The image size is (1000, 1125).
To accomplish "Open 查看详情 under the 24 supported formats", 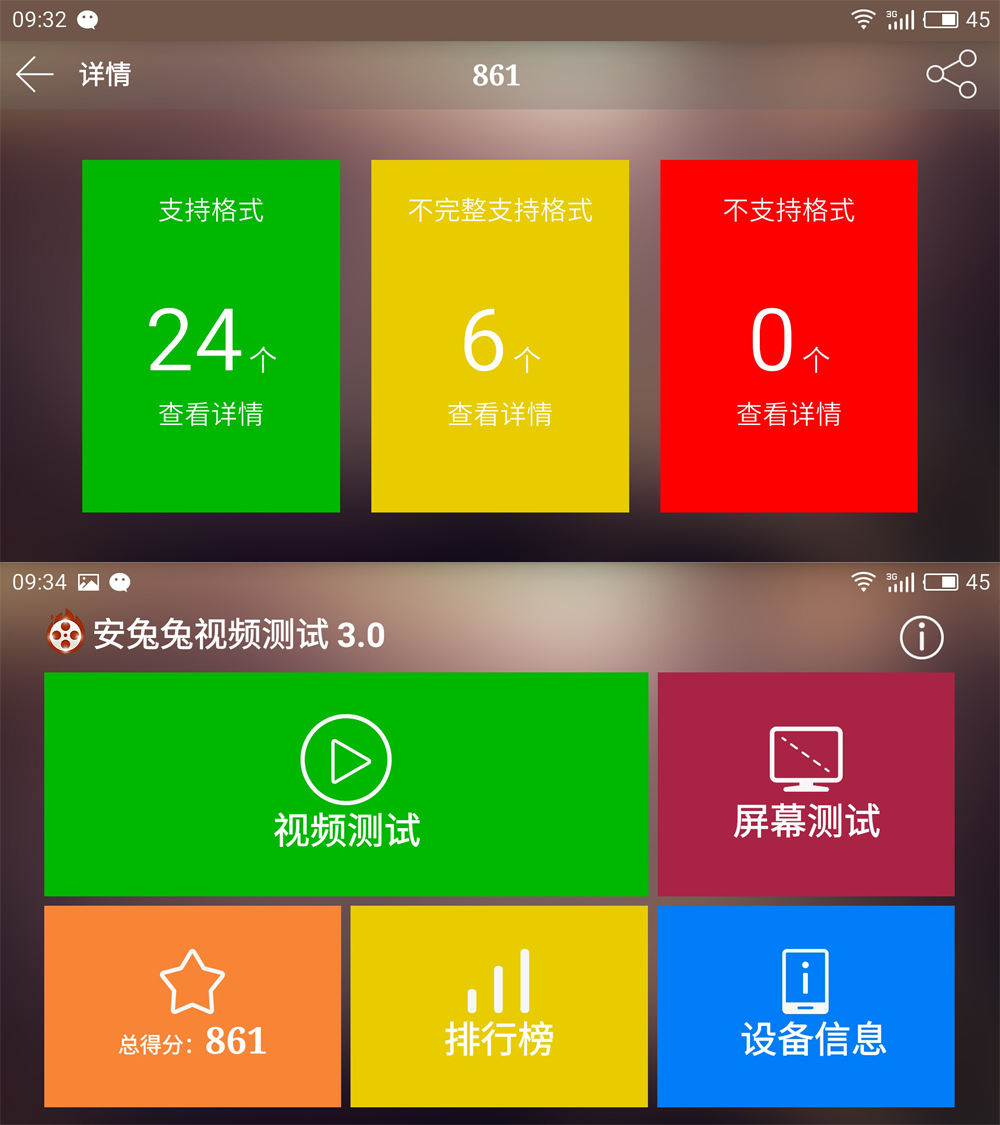I will tap(210, 414).
